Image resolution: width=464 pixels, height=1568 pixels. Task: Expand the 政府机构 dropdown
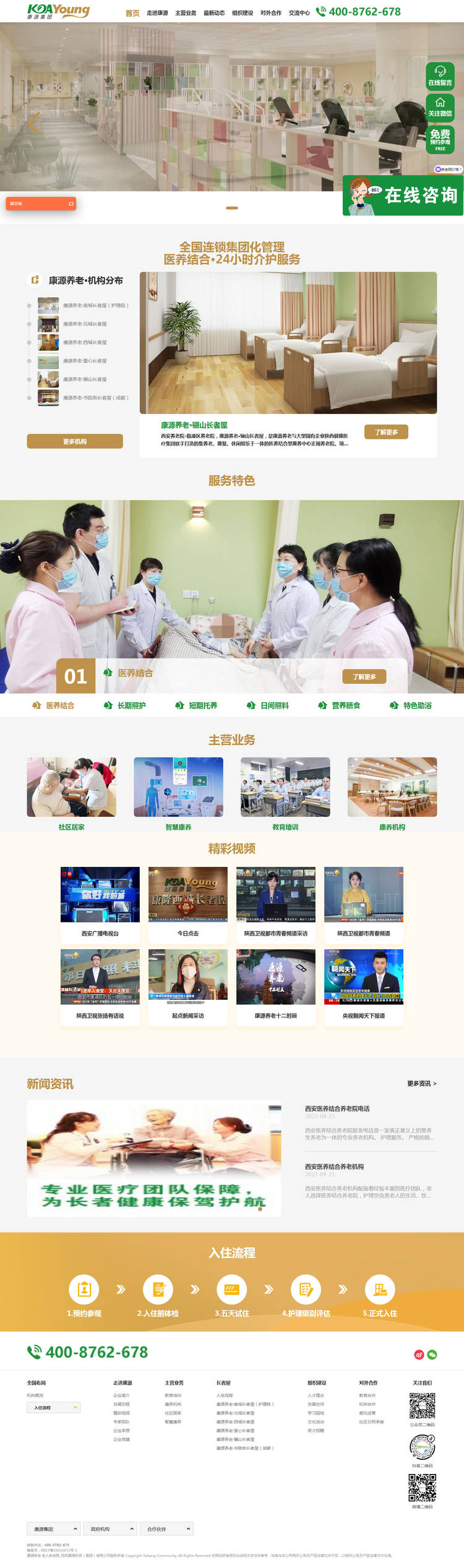[110, 1529]
